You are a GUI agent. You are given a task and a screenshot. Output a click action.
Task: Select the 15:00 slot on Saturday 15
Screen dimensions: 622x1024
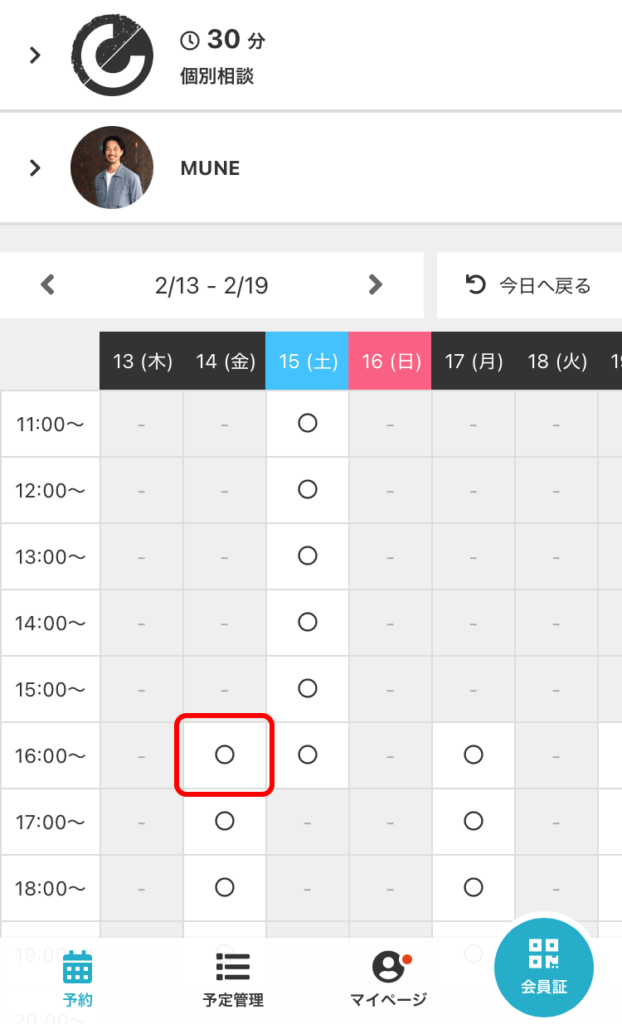point(308,688)
